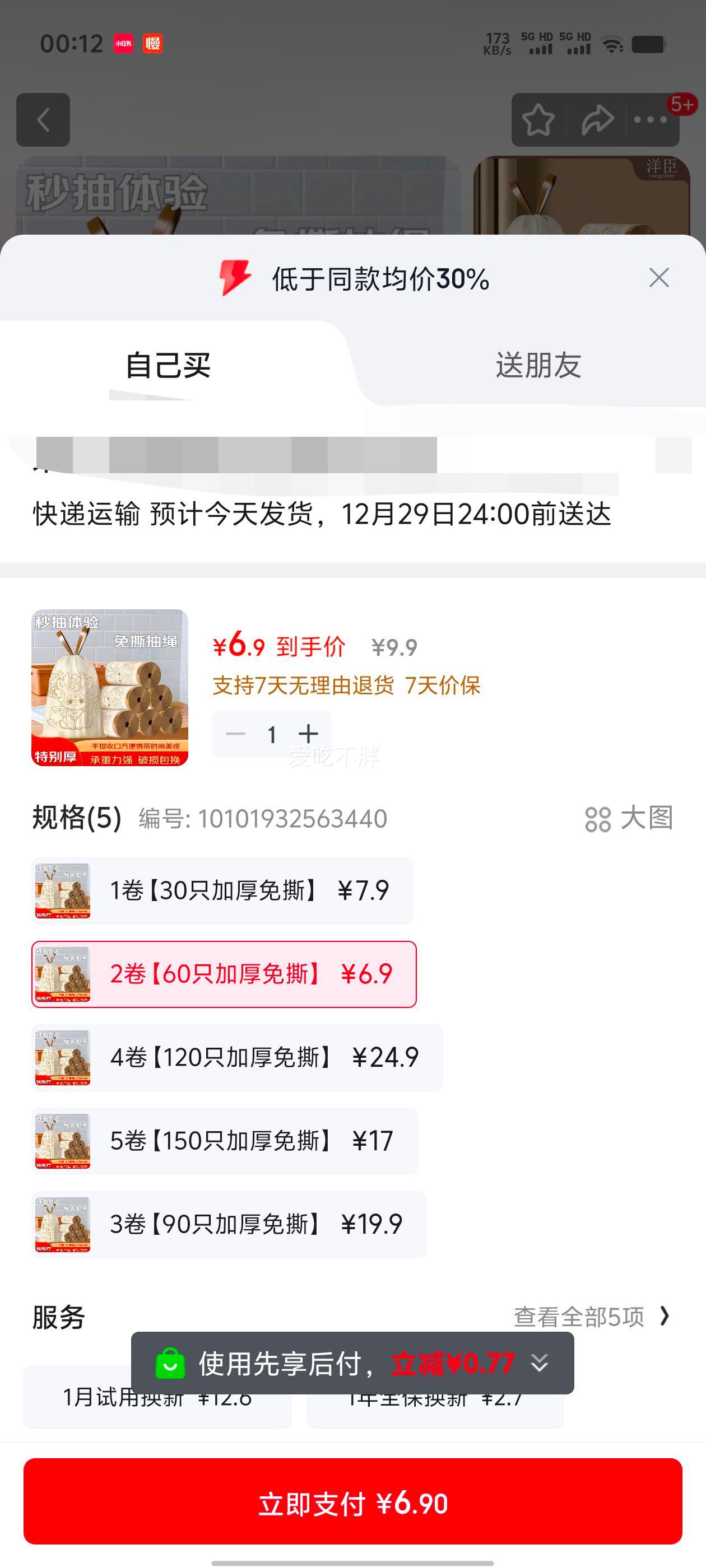Increase quantity with the plus stepper
Image resolution: width=706 pixels, height=1568 pixels.
coord(308,734)
